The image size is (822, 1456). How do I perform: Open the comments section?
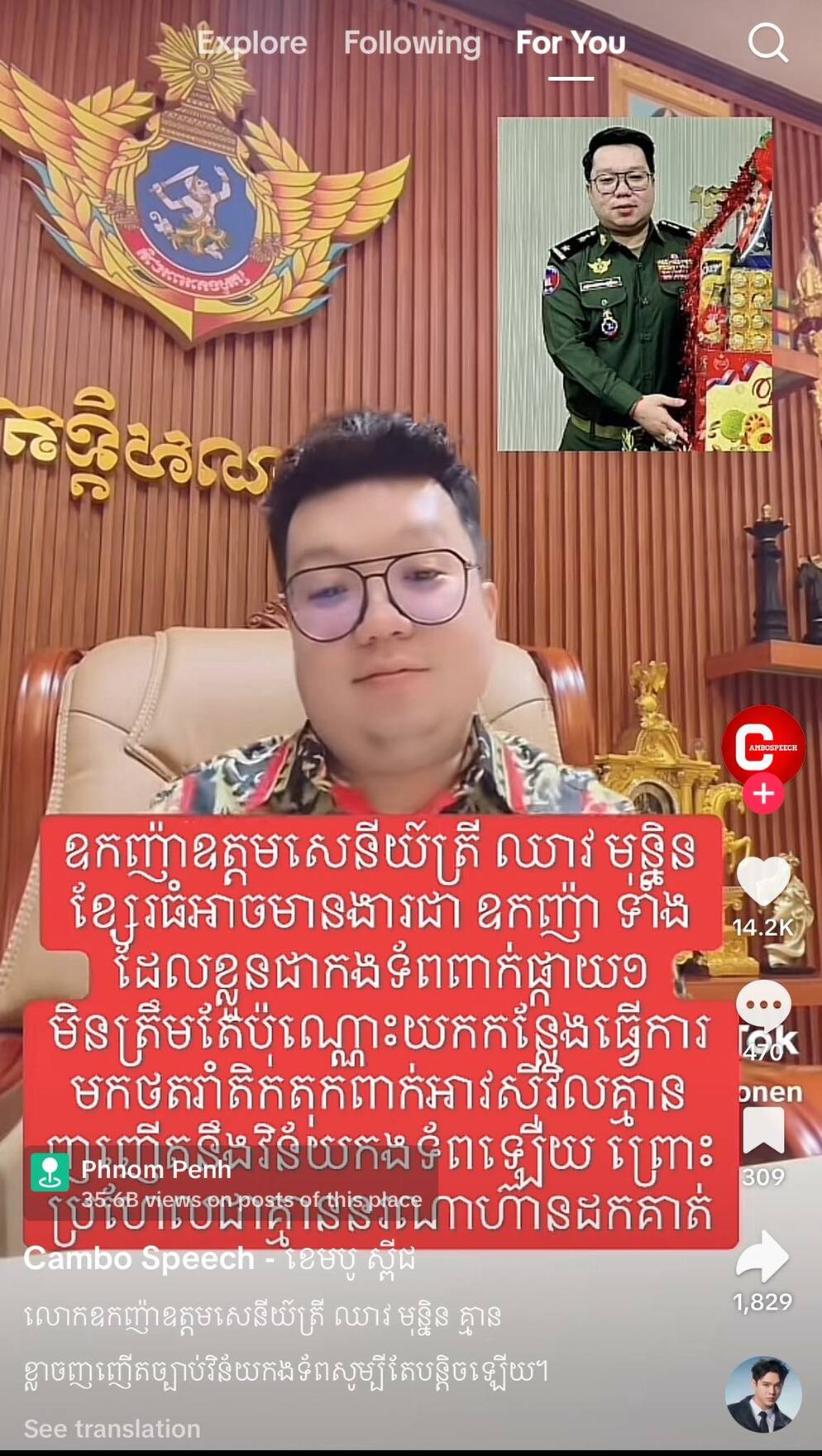[x=763, y=1006]
